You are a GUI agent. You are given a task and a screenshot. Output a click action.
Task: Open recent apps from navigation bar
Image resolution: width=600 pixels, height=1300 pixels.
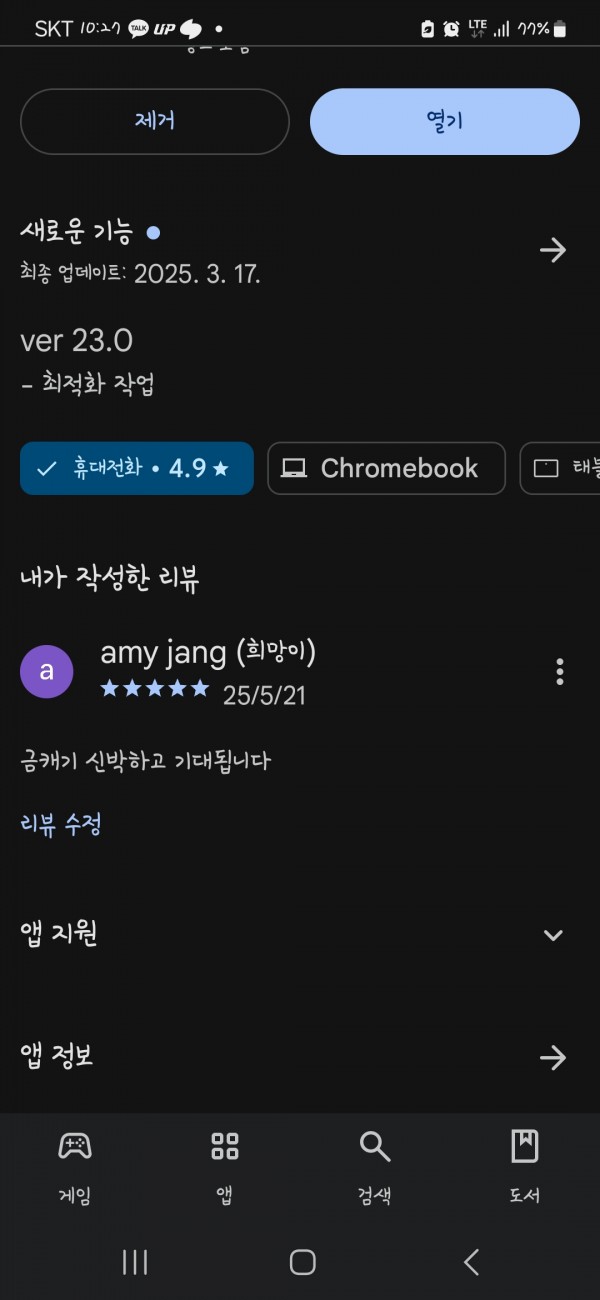pos(135,1262)
